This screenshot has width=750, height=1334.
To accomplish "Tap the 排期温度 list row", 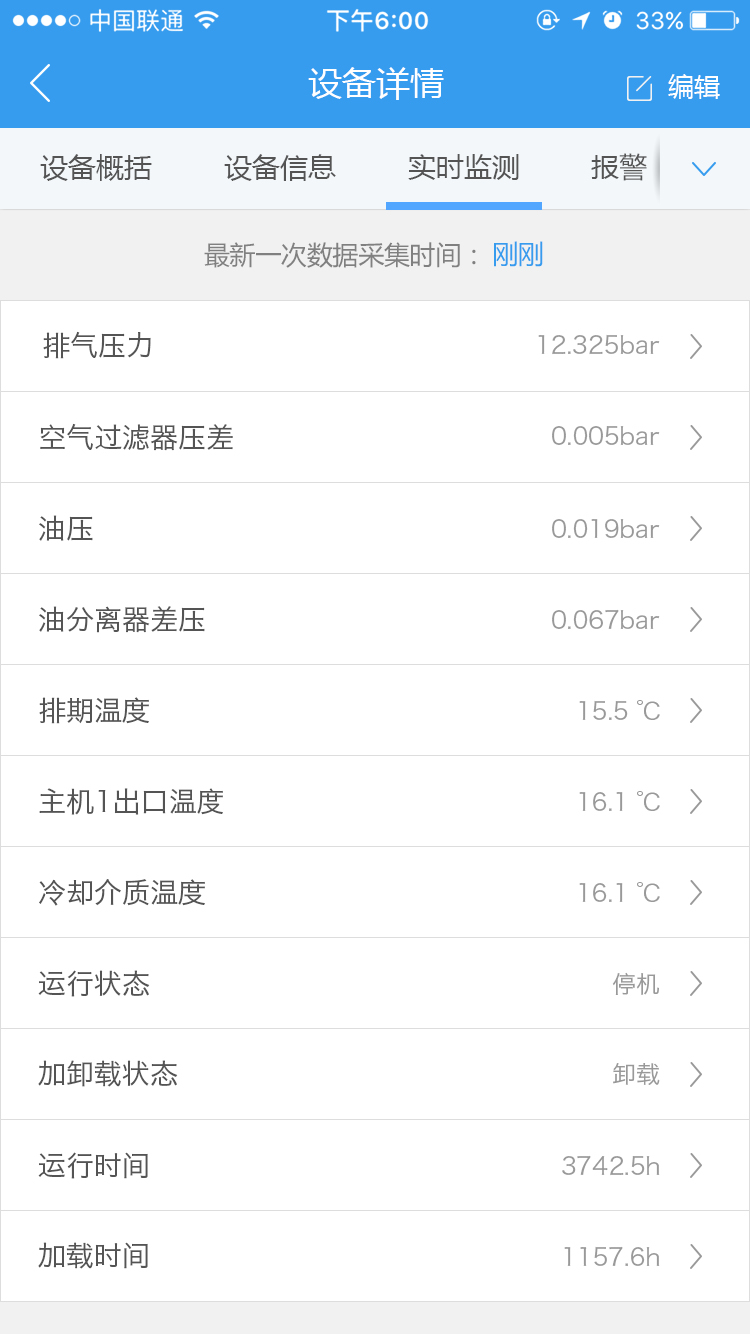I will [x=375, y=710].
